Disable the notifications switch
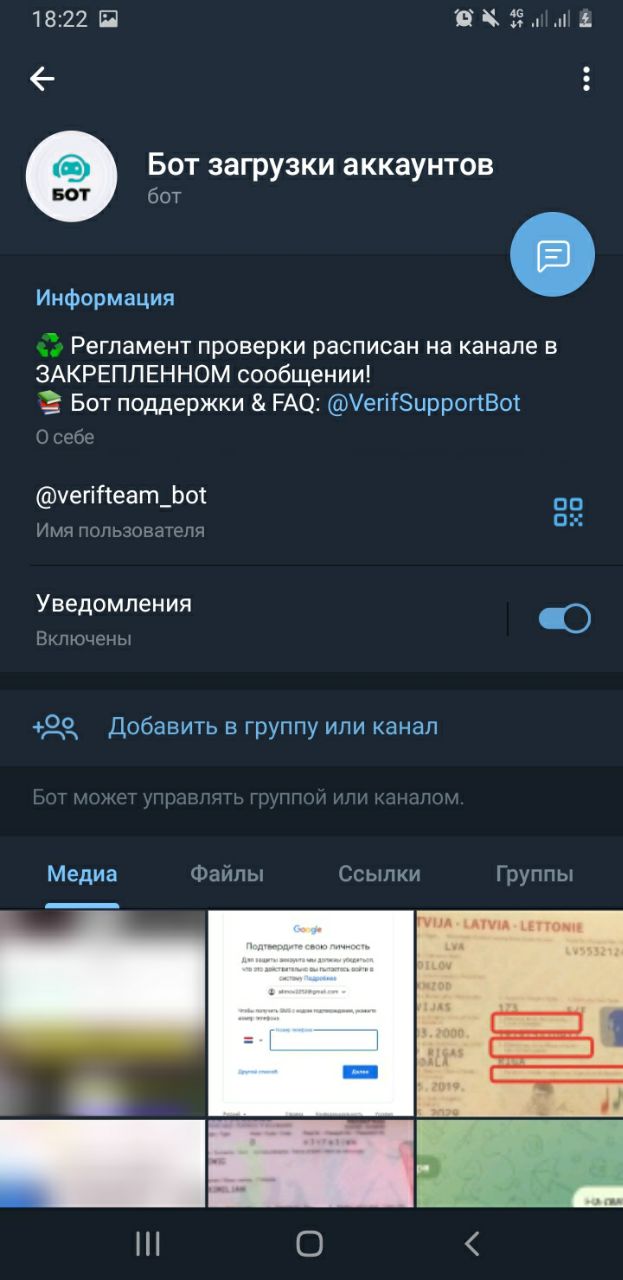 [564, 619]
